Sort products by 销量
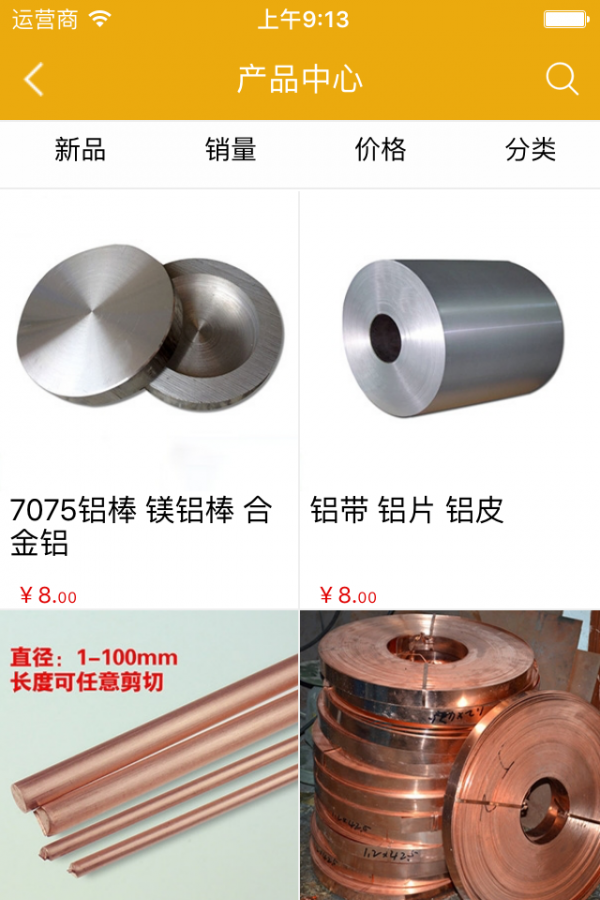Image resolution: width=600 pixels, height=900 pixels. click(231, 150)
